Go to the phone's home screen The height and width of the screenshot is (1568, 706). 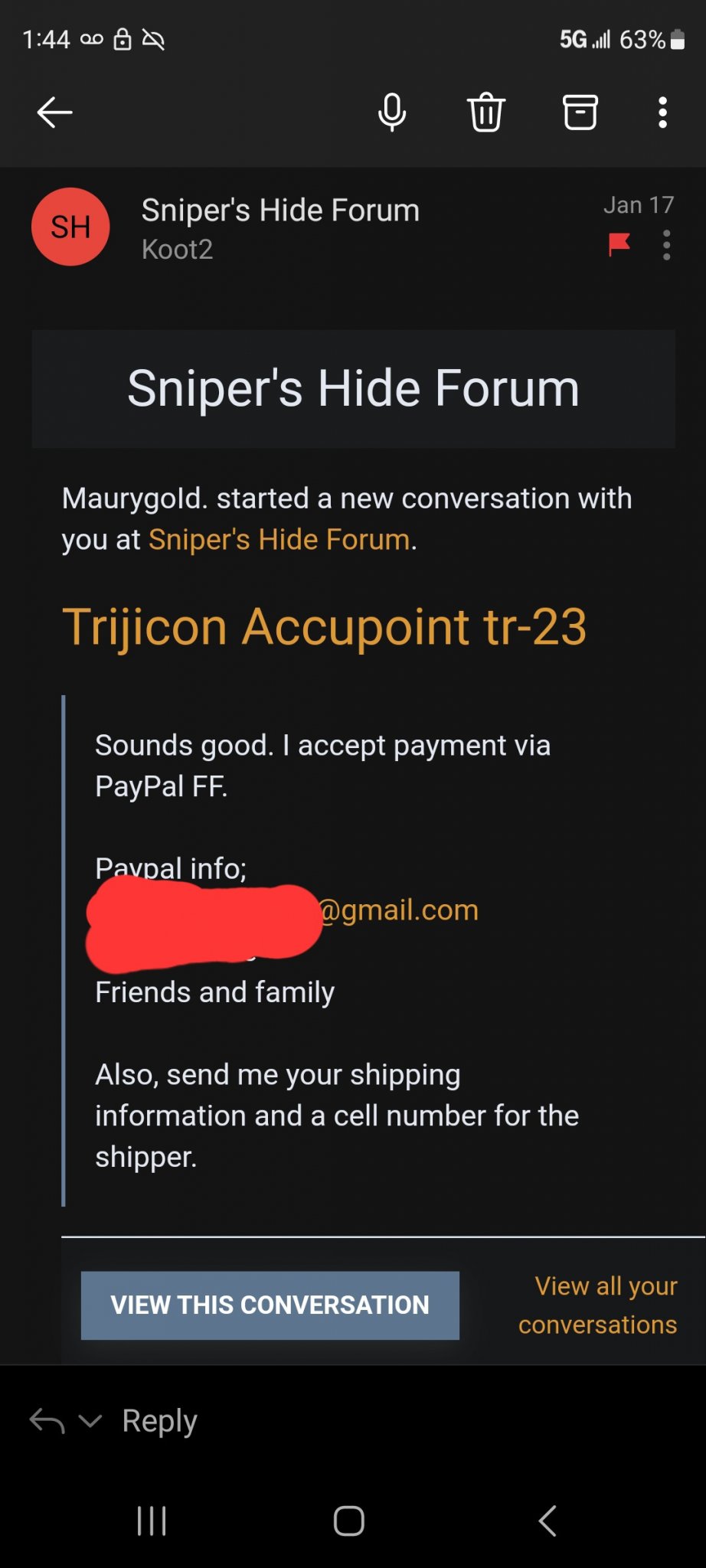point(349,1521)
